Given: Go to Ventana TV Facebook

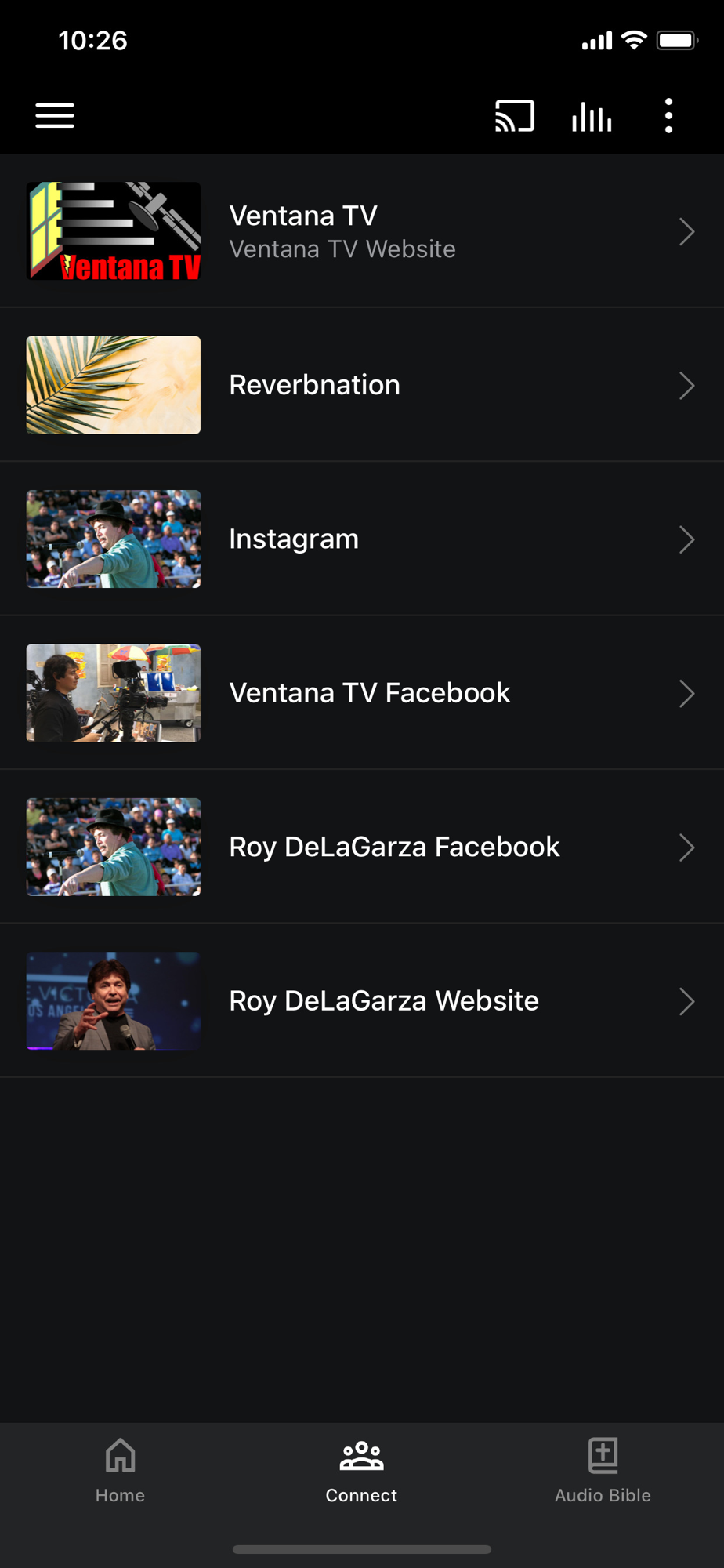Looking at the screenshot, I should [360, 693].
